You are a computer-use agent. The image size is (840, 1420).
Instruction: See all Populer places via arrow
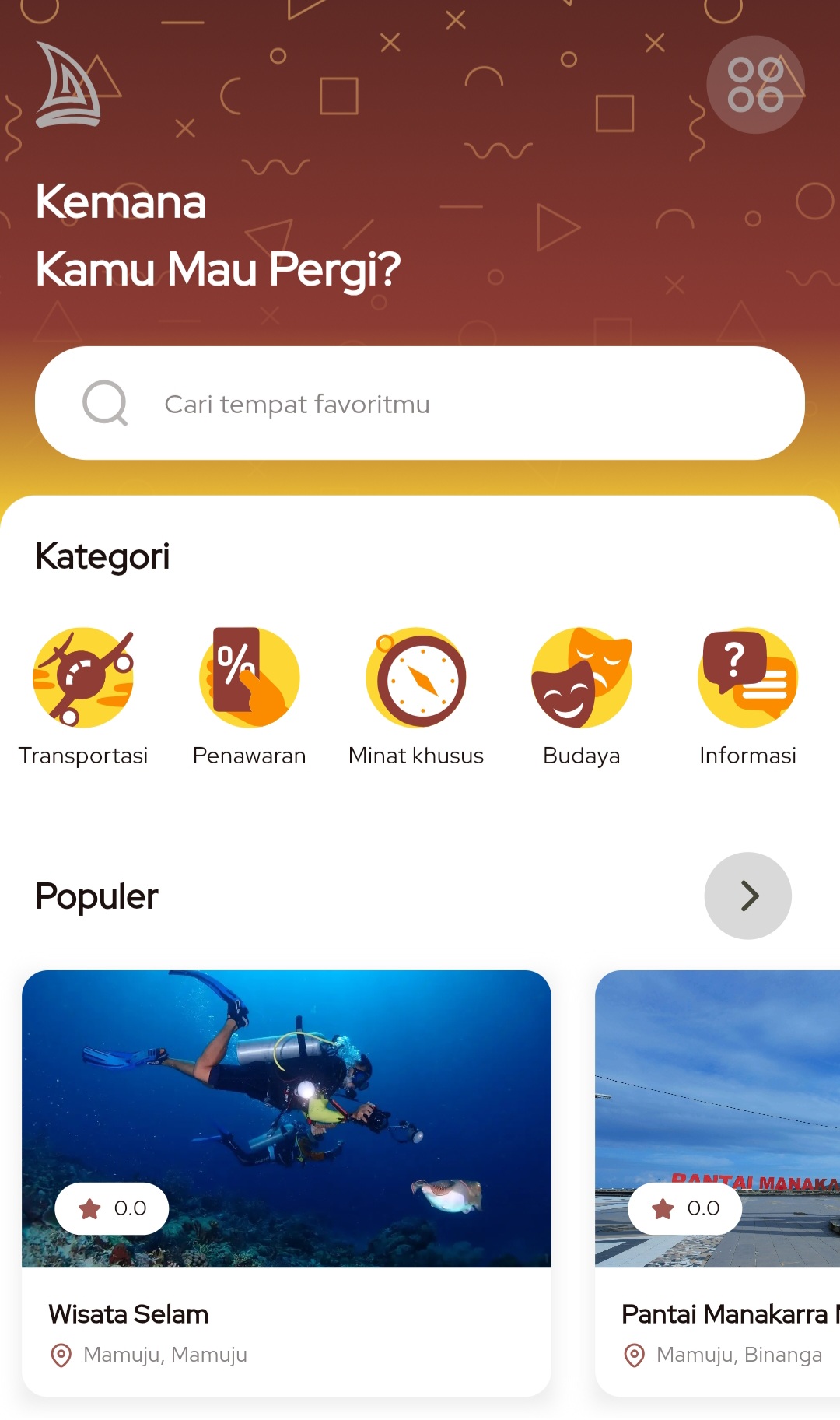(x=747, y=896)
